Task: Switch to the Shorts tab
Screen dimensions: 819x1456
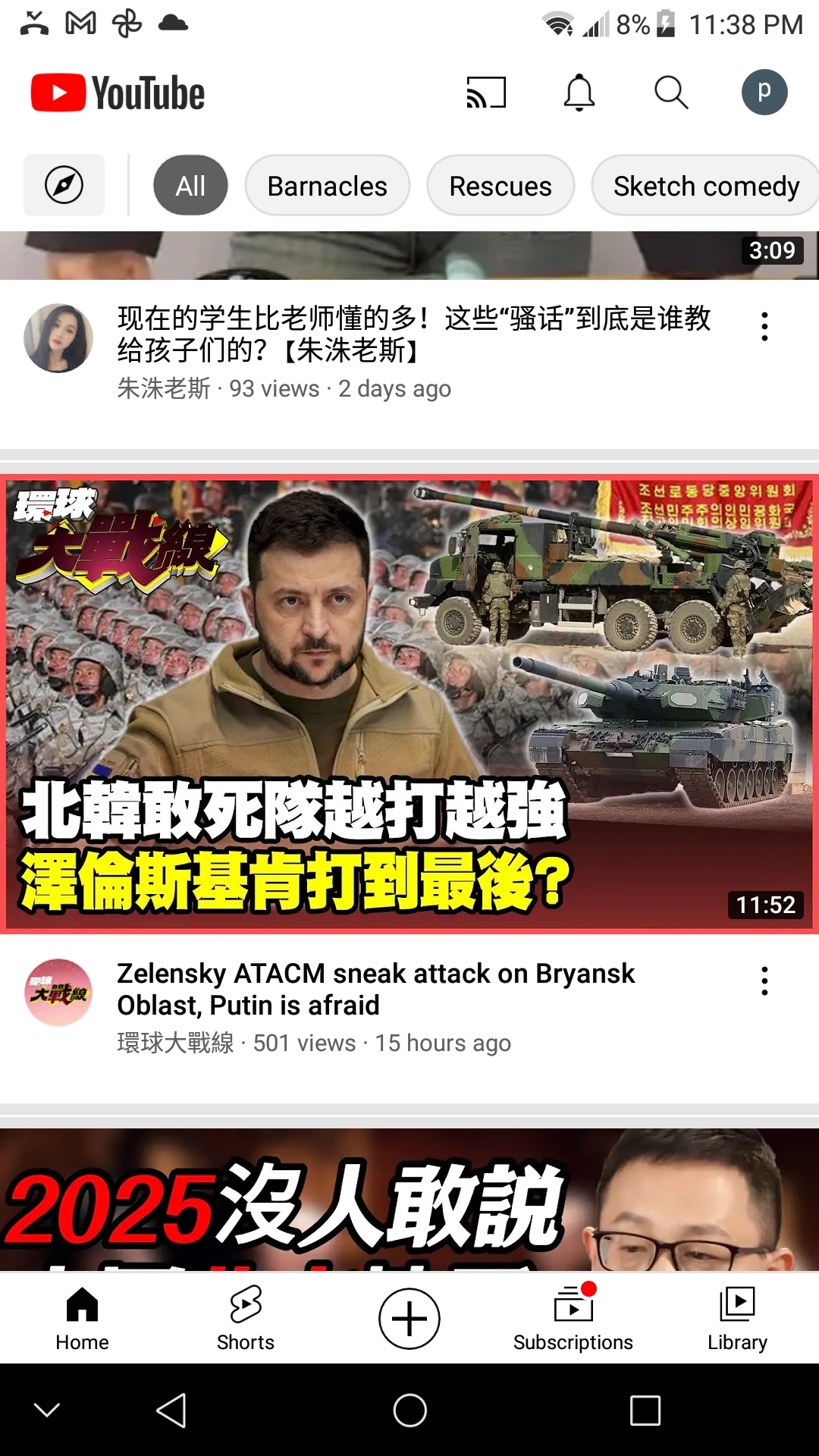Action: (246, 1319)
